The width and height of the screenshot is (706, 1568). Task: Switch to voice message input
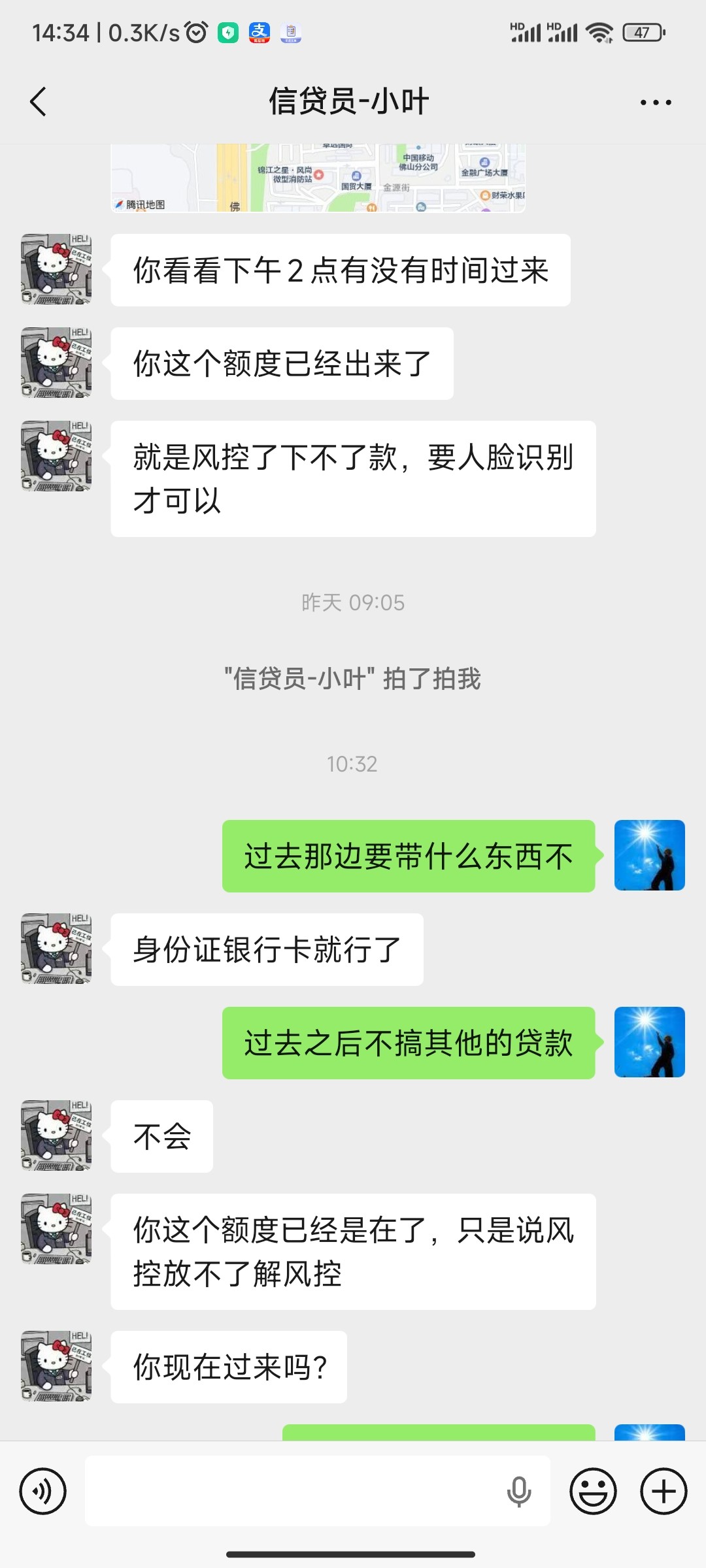(x=43, y=1491)
